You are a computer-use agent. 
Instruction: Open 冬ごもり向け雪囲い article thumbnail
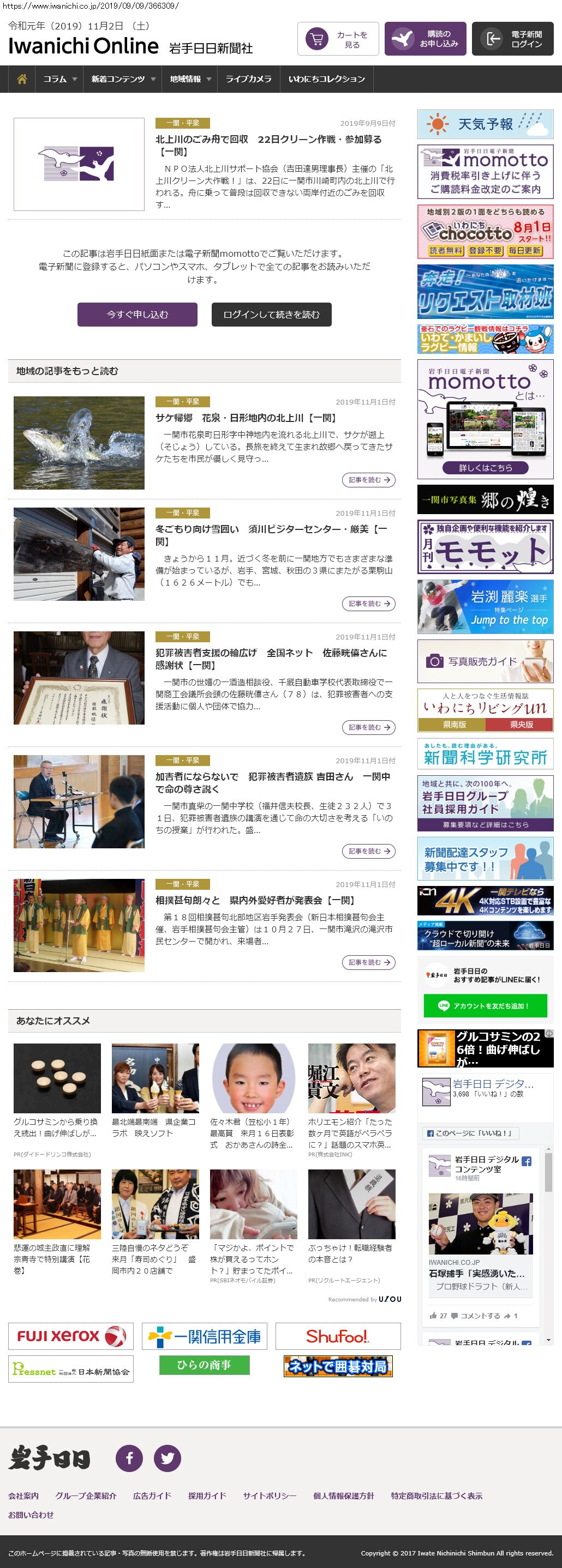point(79,554)
